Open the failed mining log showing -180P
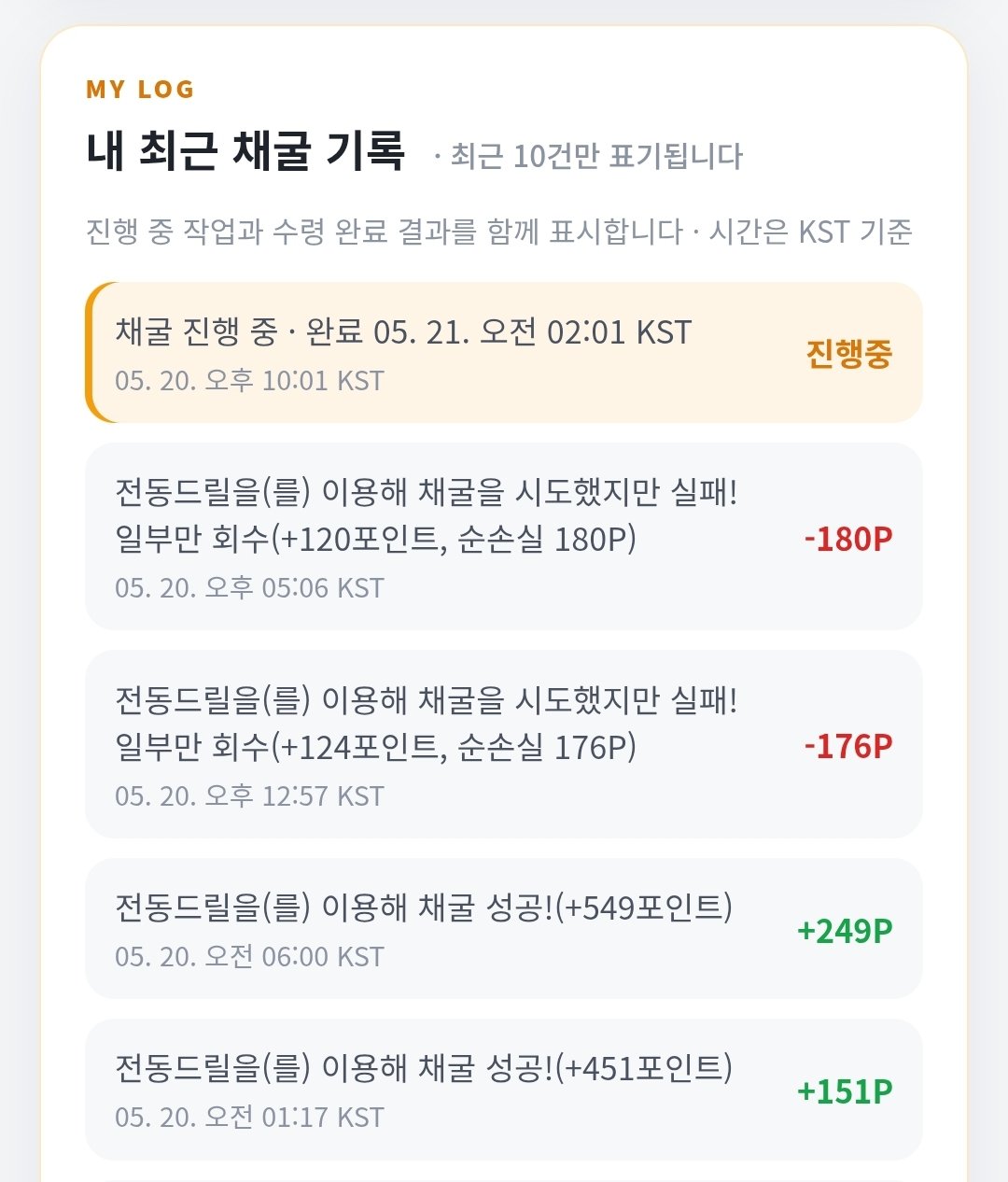1008x1182 pixels. point(504,536)
